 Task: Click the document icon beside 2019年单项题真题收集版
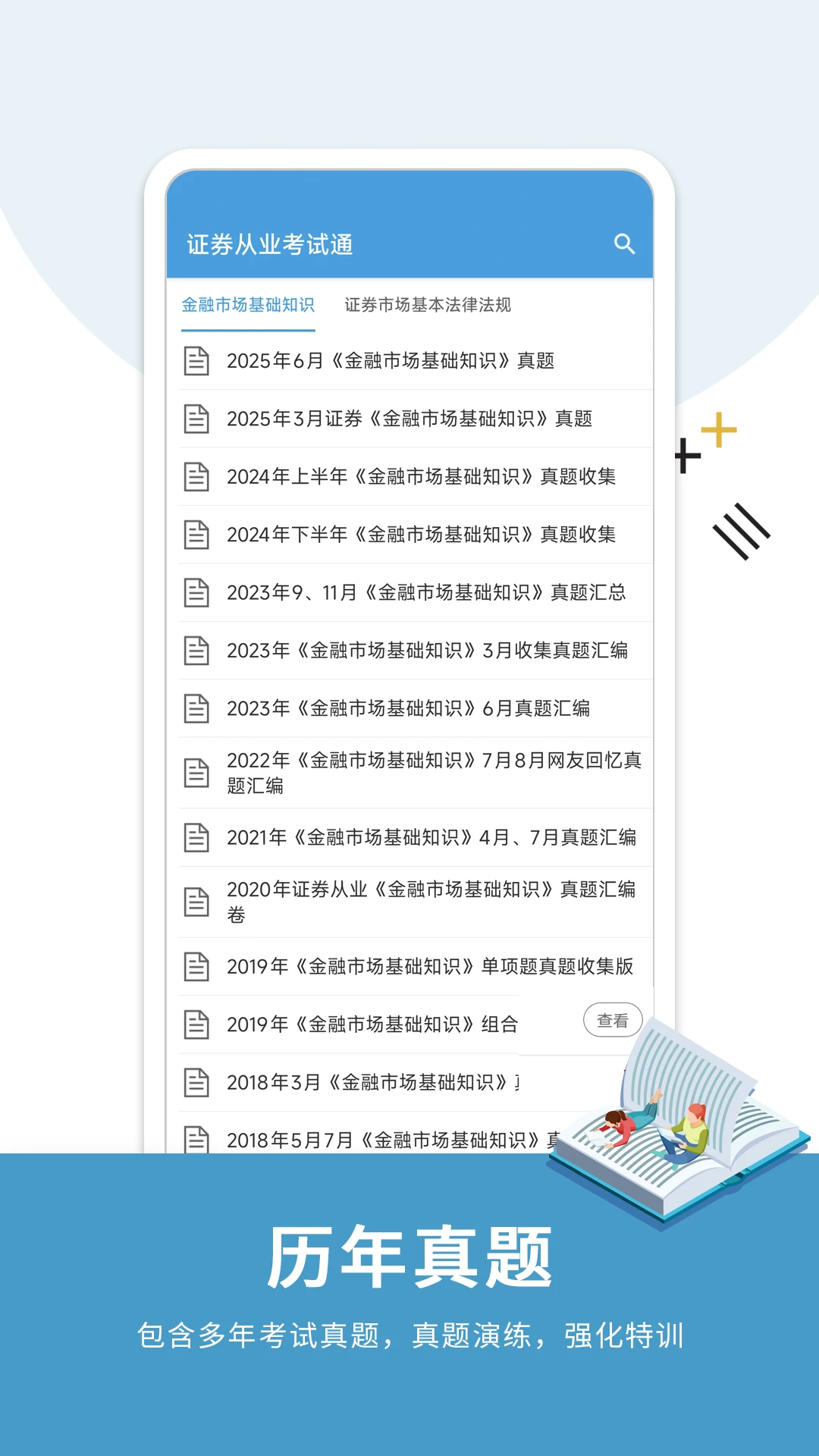coord(198,966)
